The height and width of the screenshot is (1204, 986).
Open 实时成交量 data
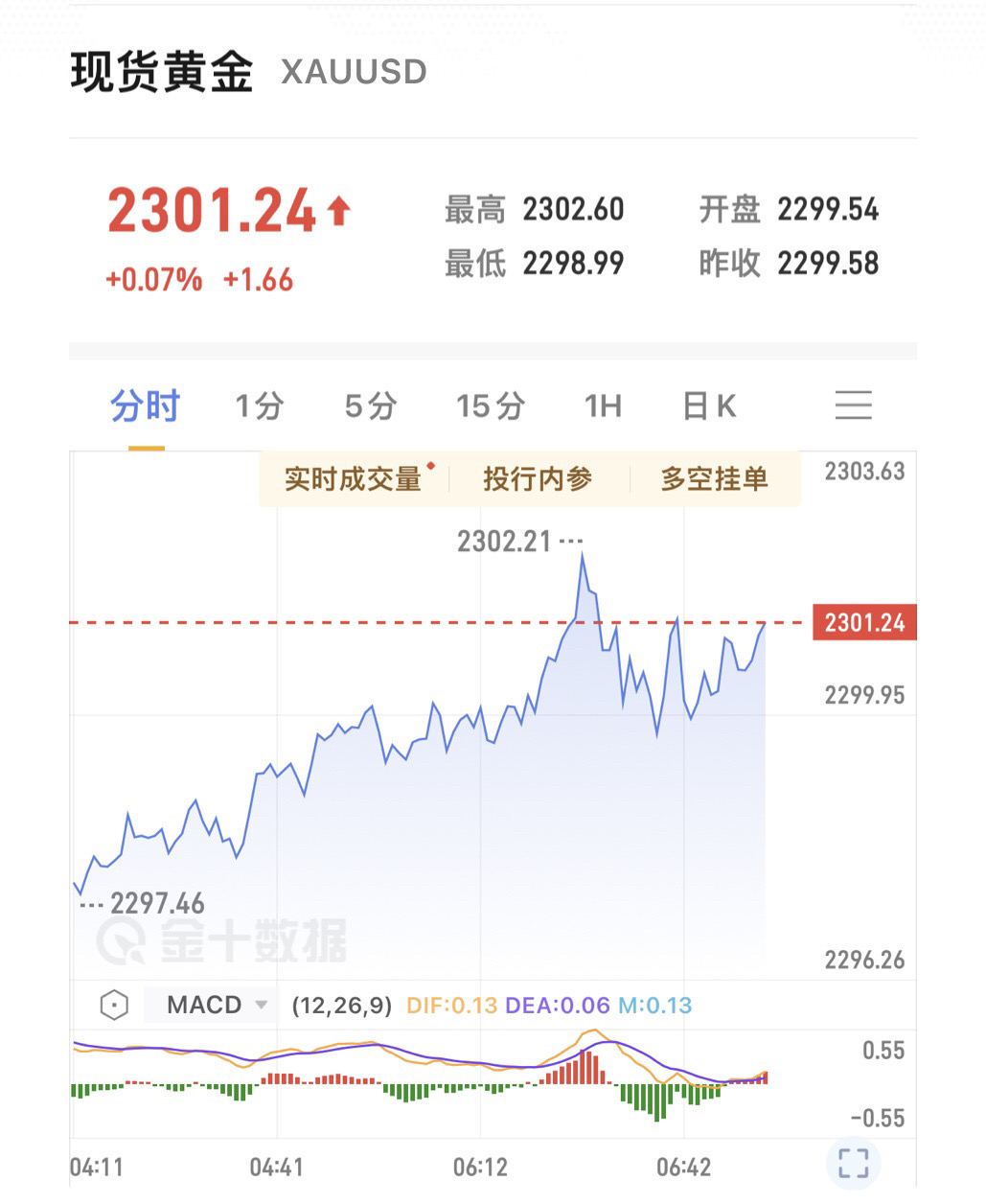pos(354,478)
